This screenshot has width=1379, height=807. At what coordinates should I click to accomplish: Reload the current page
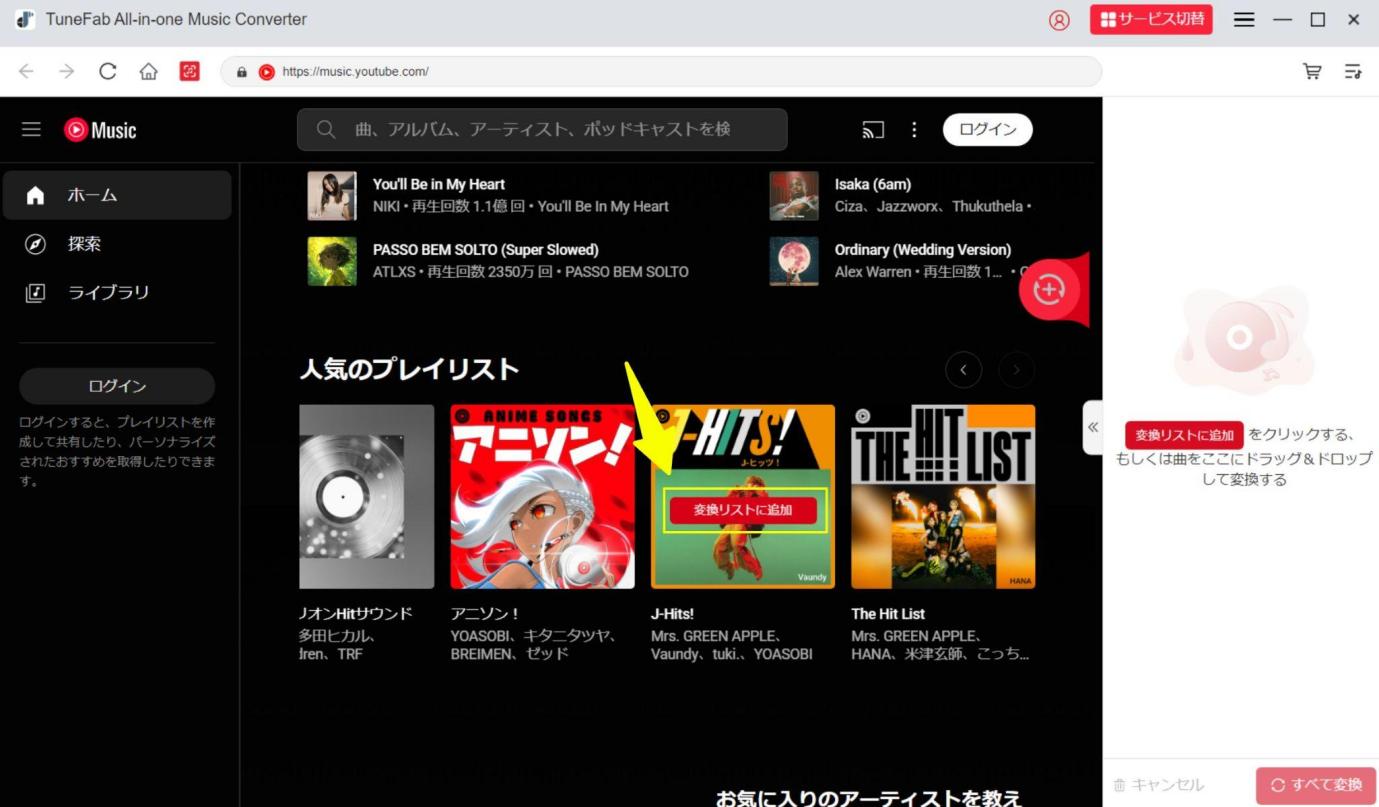[x=108, y=71]
